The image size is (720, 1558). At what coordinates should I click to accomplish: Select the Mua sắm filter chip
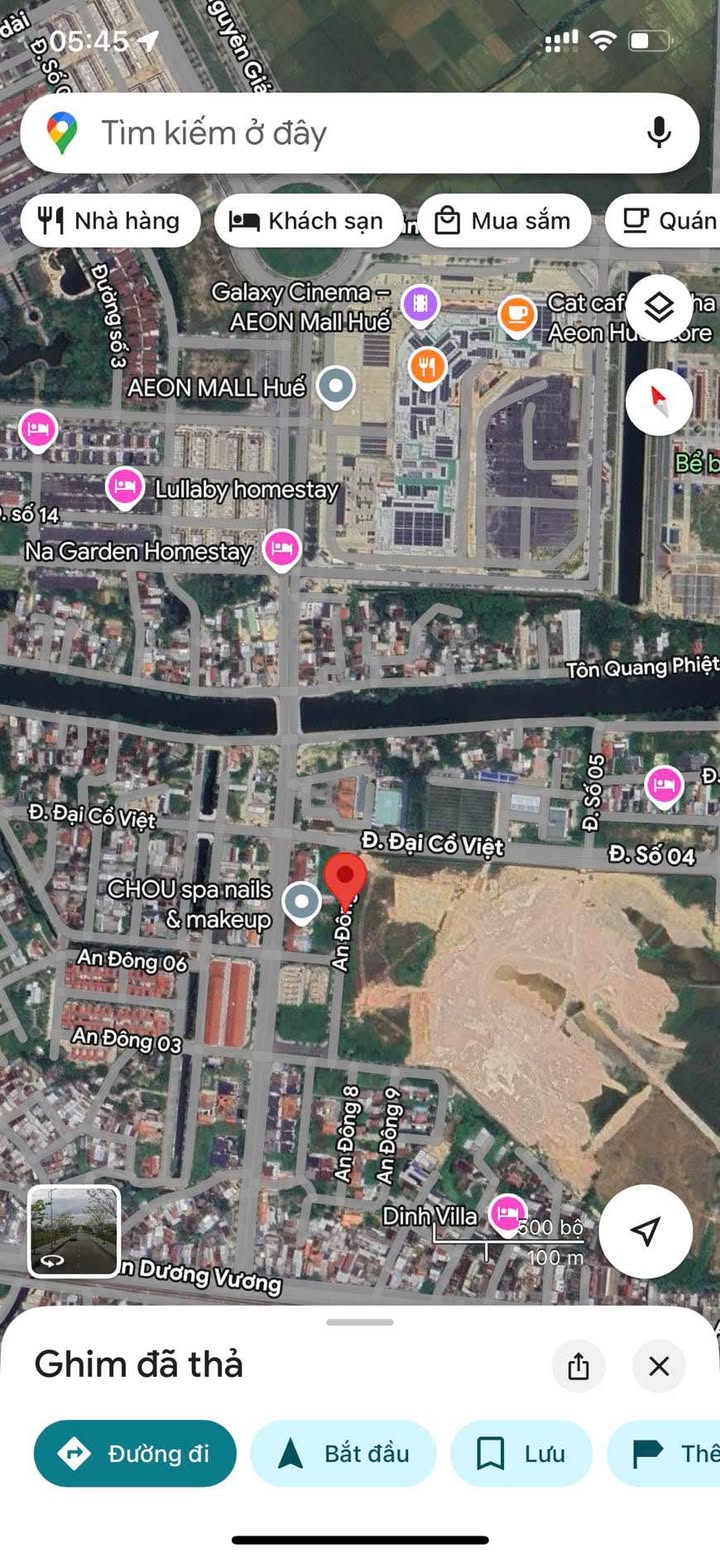[x=504, y=221]
